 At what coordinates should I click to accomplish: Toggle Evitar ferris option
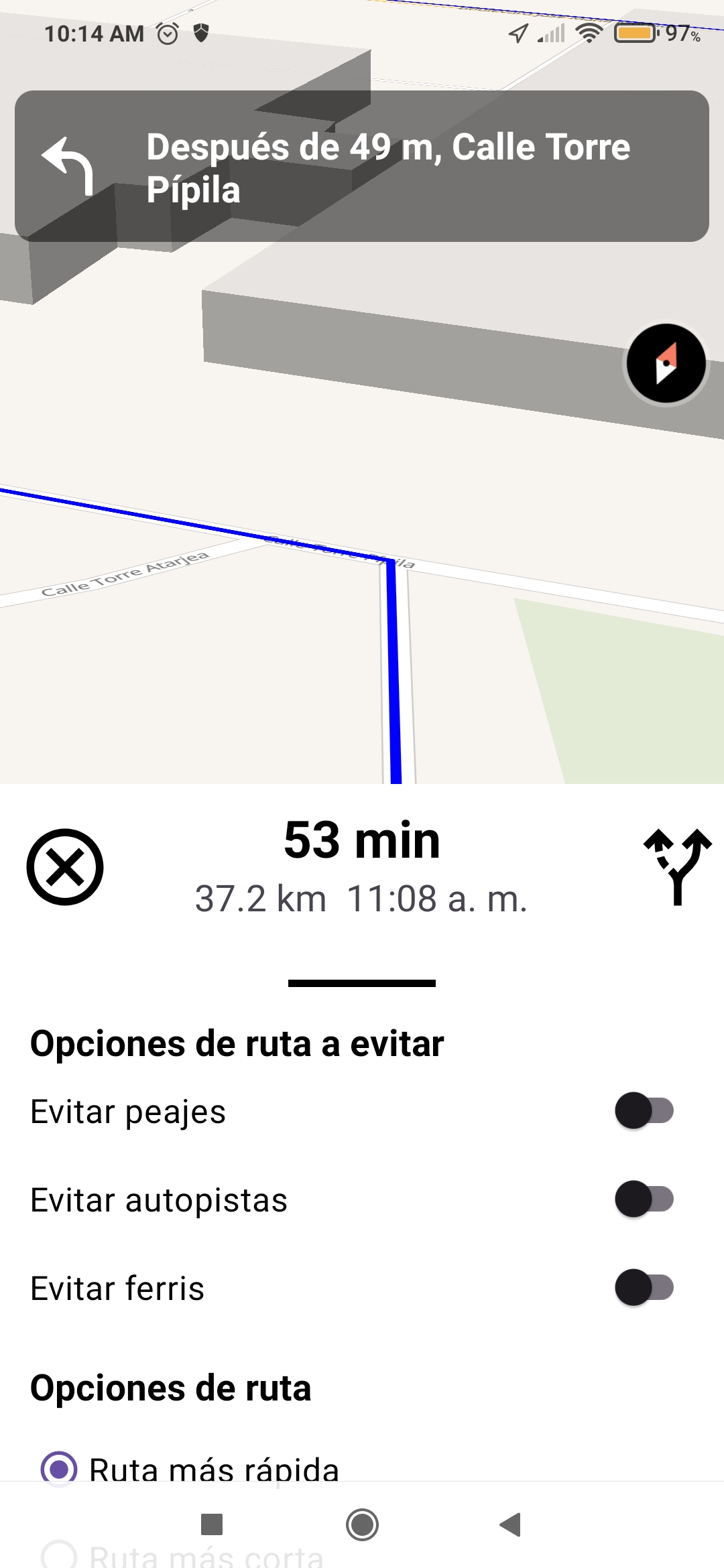pyautogui.click(x=644, y=1287)
